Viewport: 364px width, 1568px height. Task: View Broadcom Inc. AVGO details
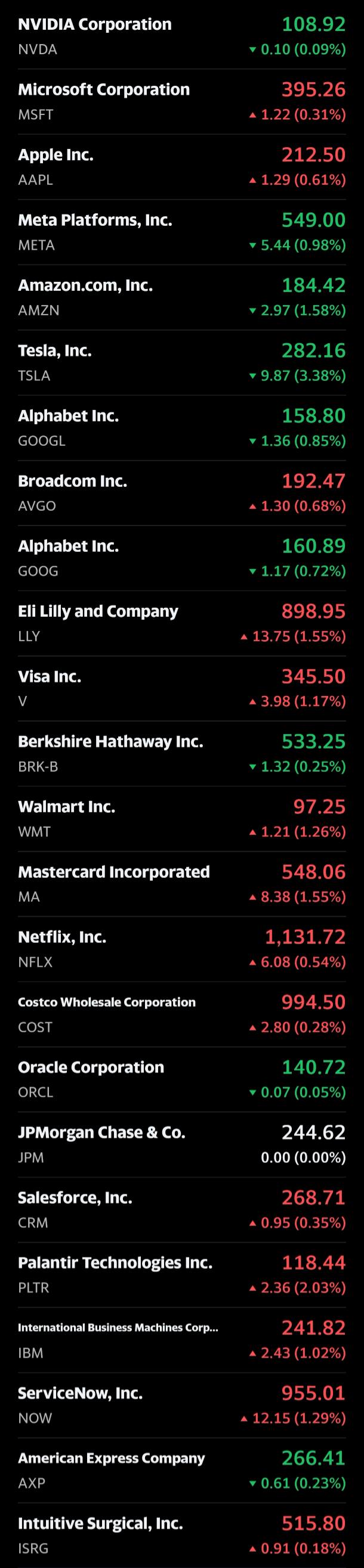[x=181, y=492]
